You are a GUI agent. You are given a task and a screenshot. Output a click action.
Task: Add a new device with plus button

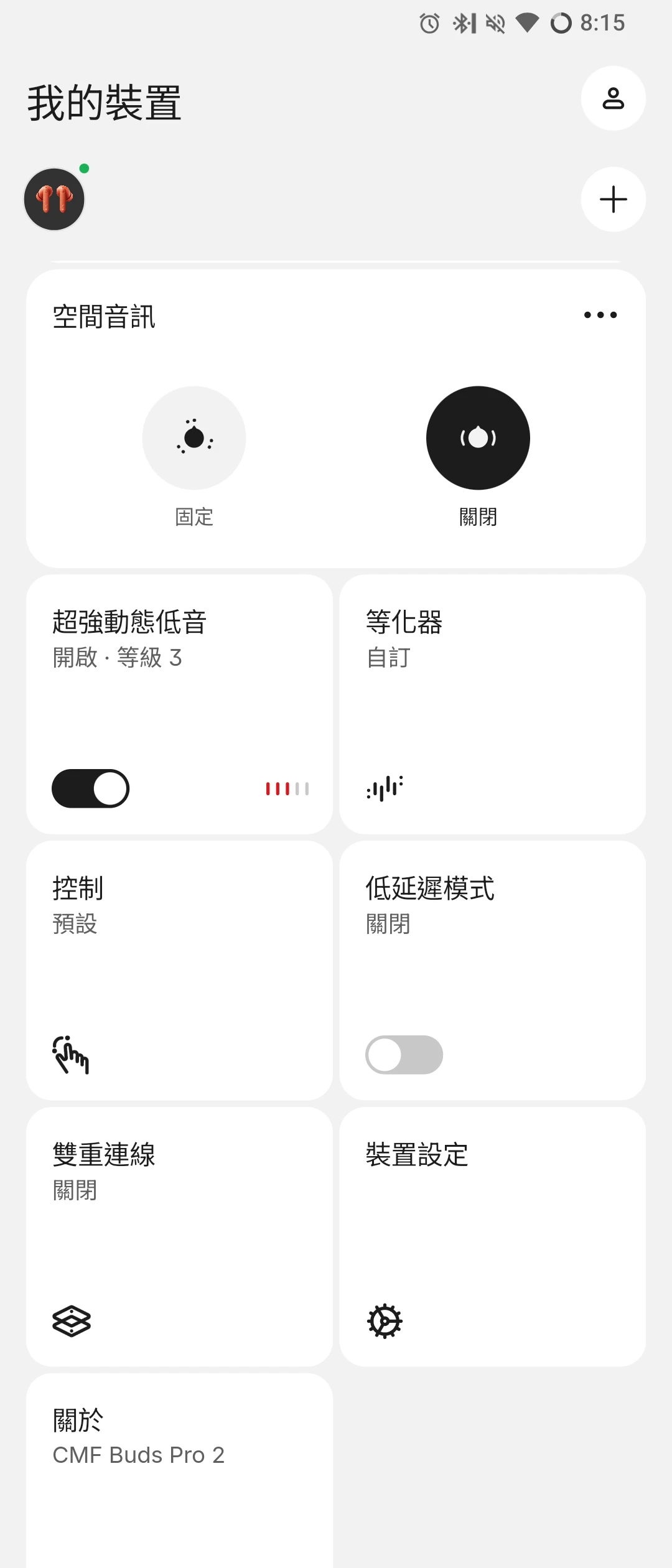613,199
